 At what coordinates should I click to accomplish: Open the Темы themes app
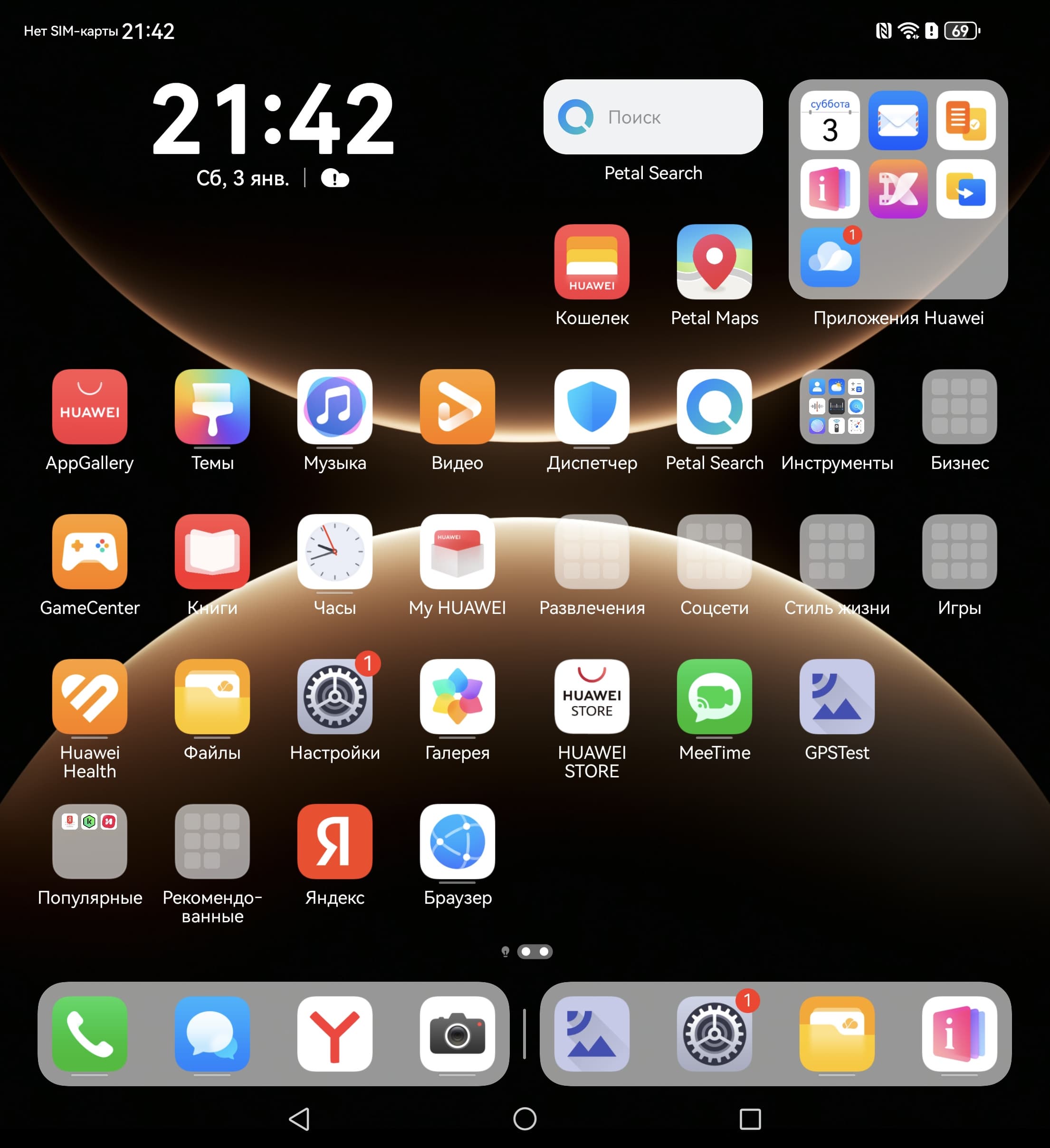[x=212, y=407]
